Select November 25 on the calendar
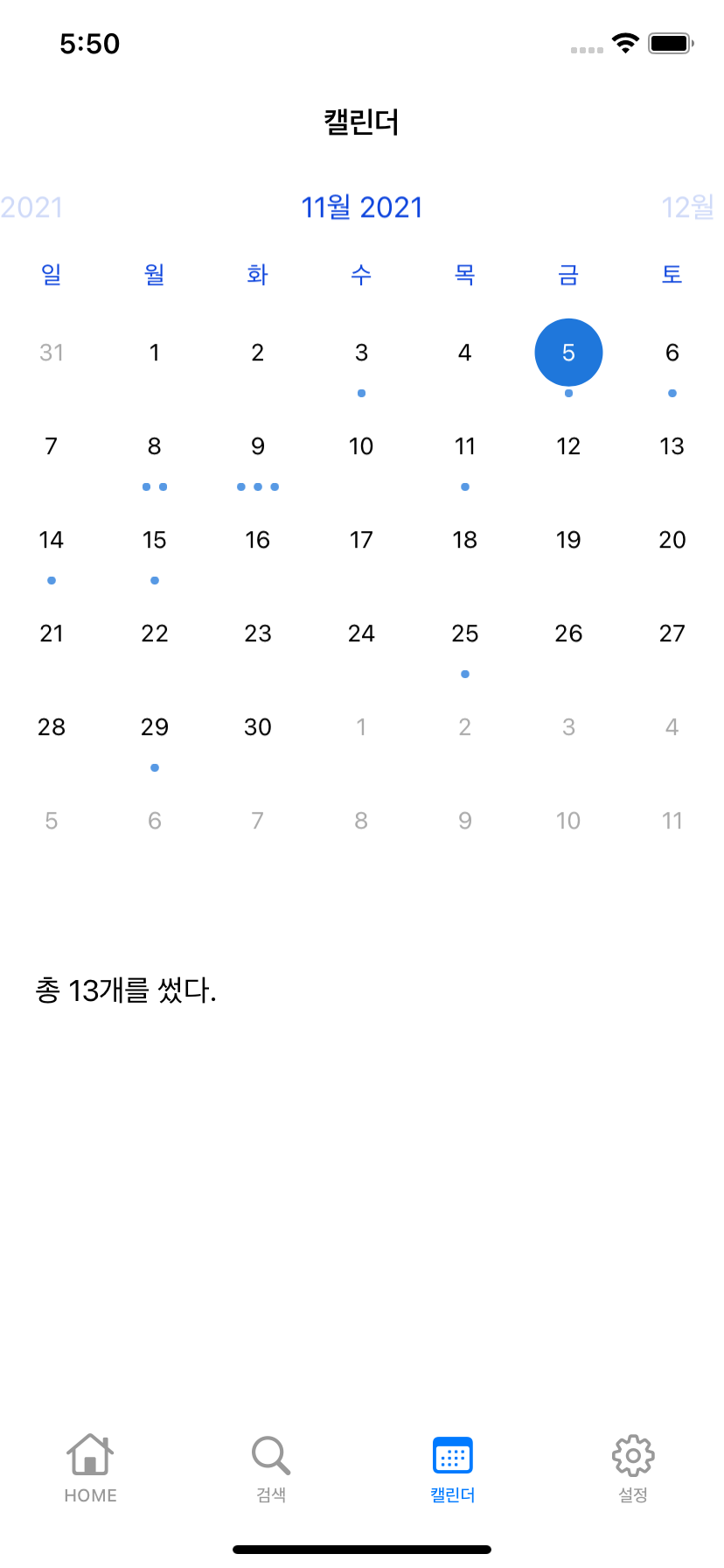724x1568 pixels. point(464,633)
